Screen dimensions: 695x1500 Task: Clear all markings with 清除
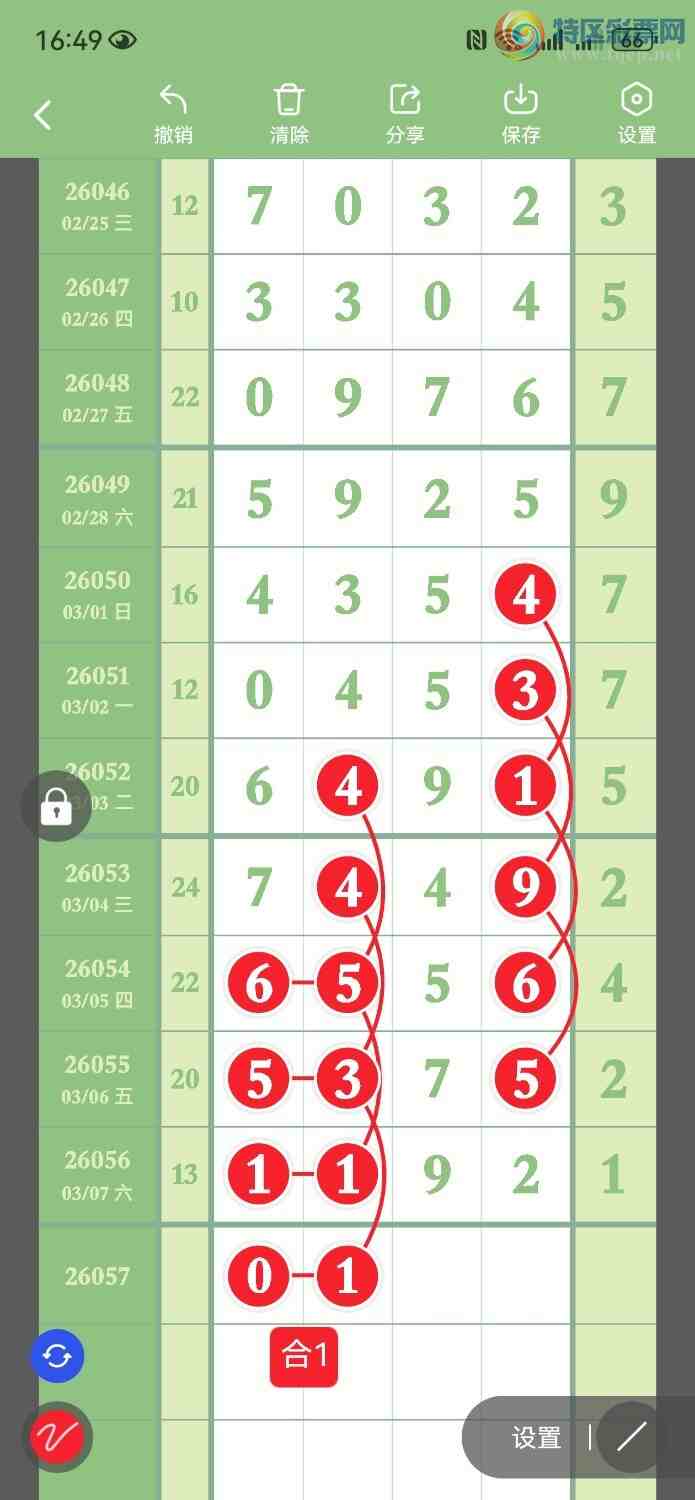(x=289, y=114)
